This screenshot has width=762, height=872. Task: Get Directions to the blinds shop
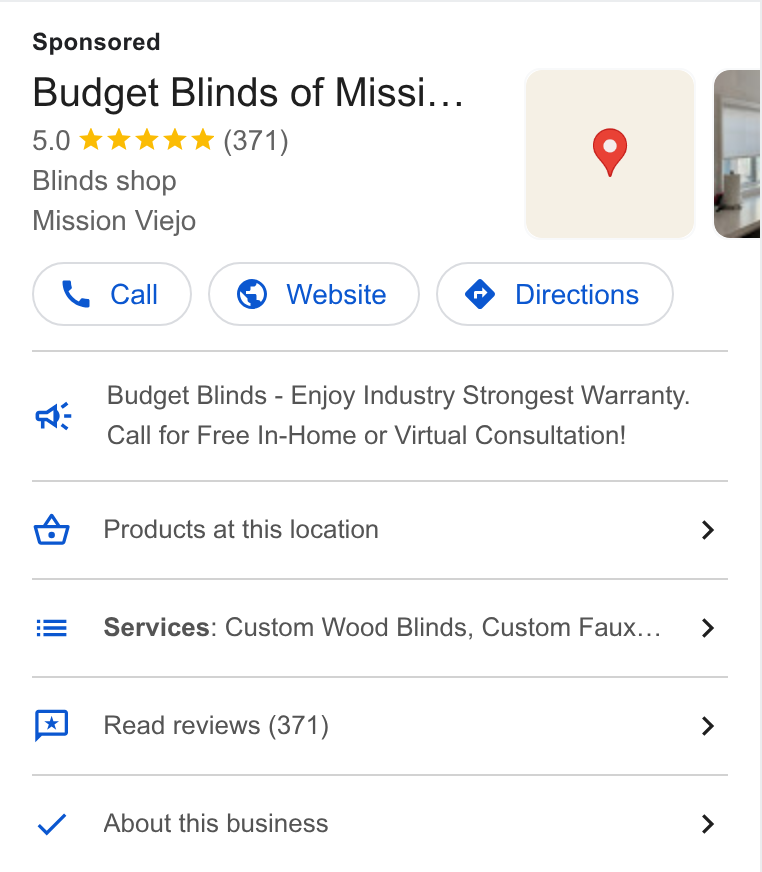point(555,294)
